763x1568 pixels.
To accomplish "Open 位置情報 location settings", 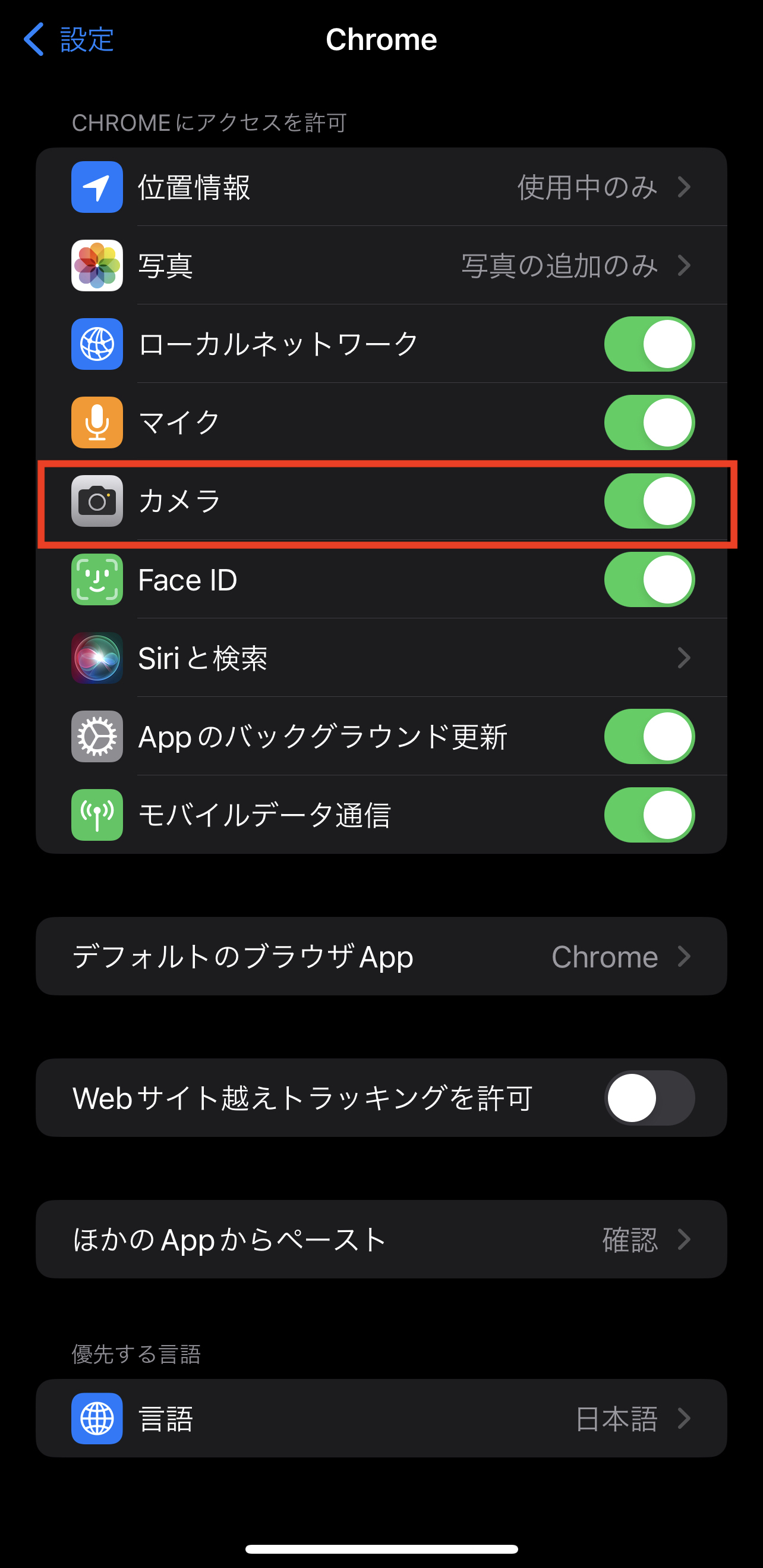I will [381, 187].
